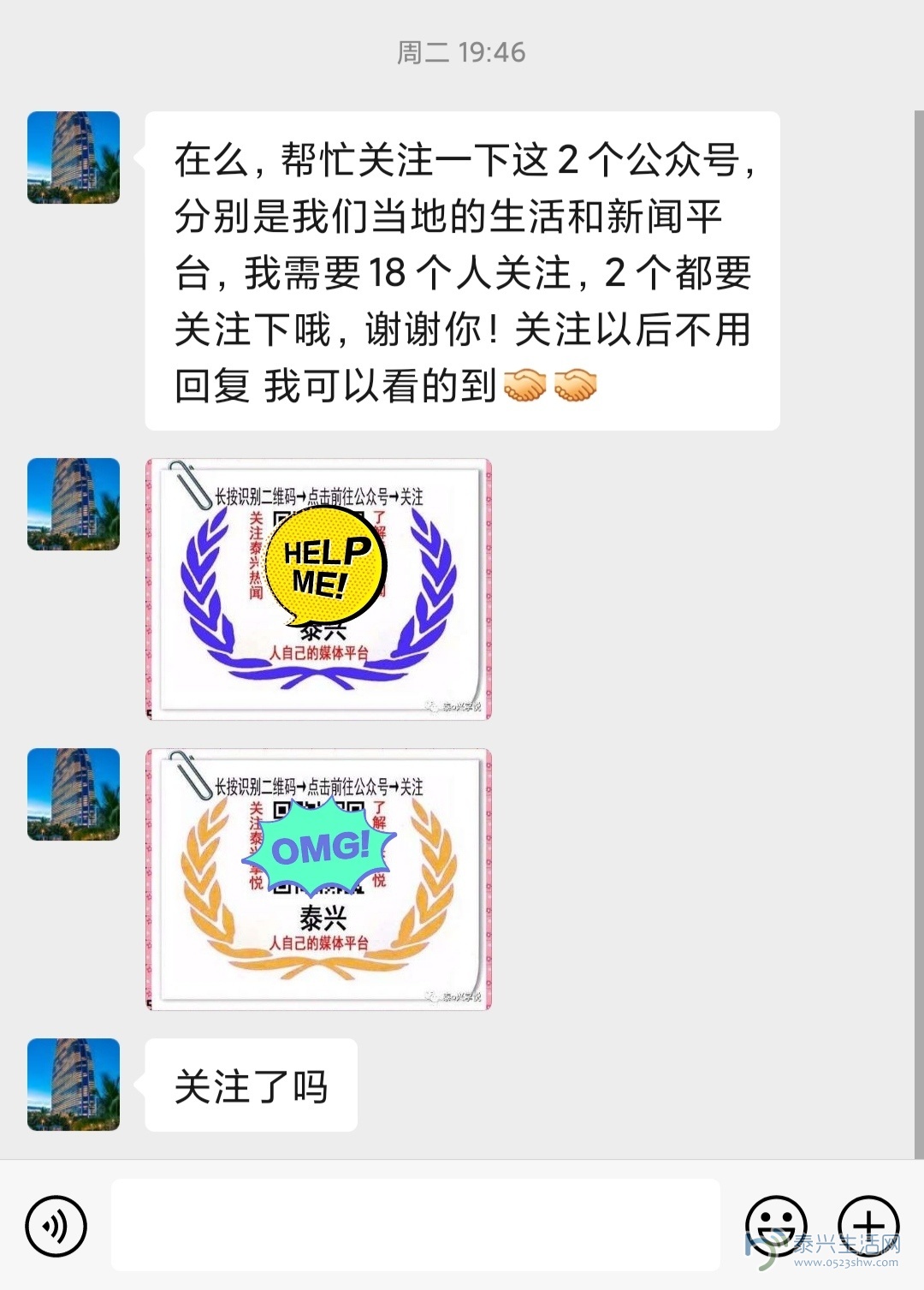This screenshot has width=924, height=1290.
Task: Switch to voice message input
Action: pyautogui.click(x=56, y=1226)
